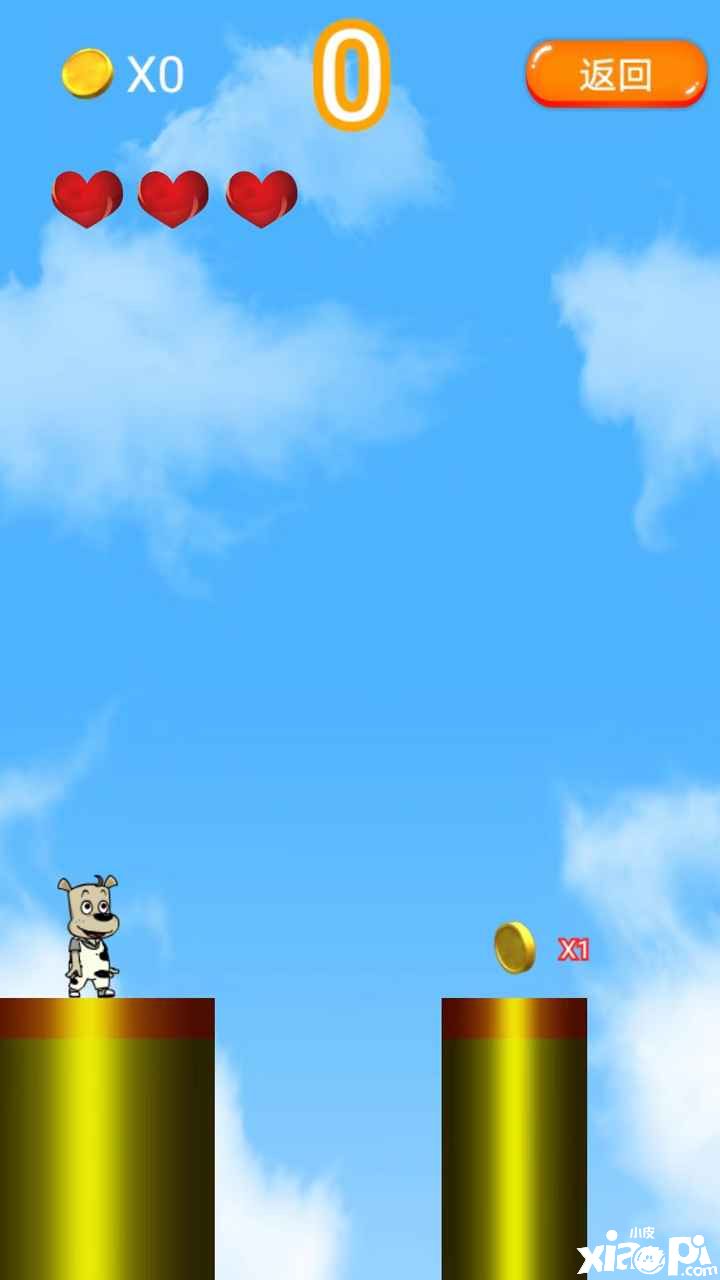Tap the orange 返回 button
The width and height of the screenshot is (720, 1280).
[616, 74]
